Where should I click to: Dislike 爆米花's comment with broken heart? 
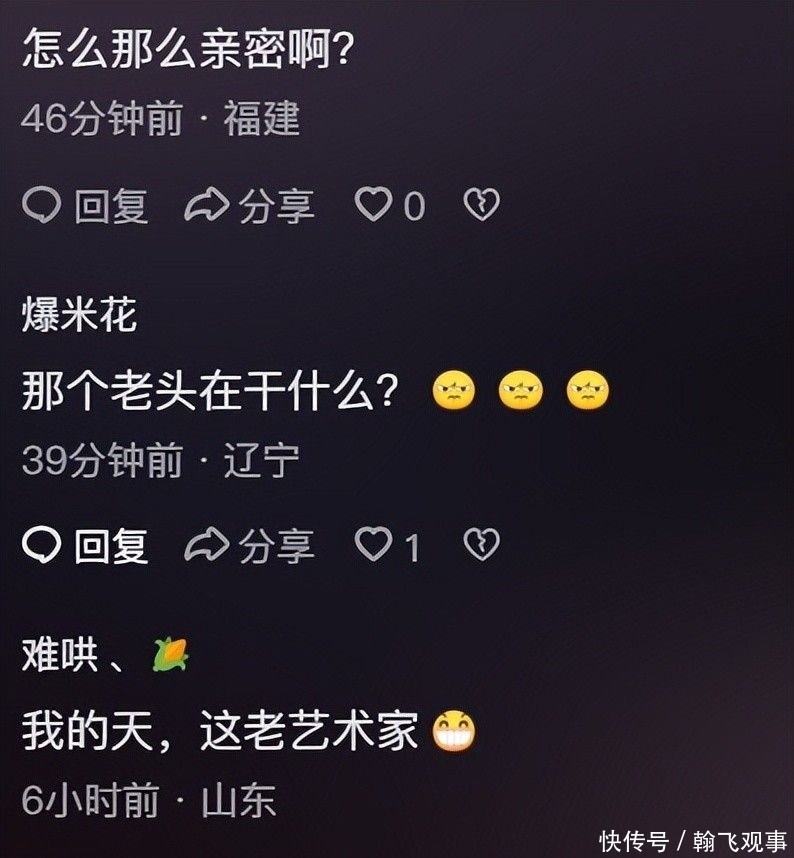481,546
